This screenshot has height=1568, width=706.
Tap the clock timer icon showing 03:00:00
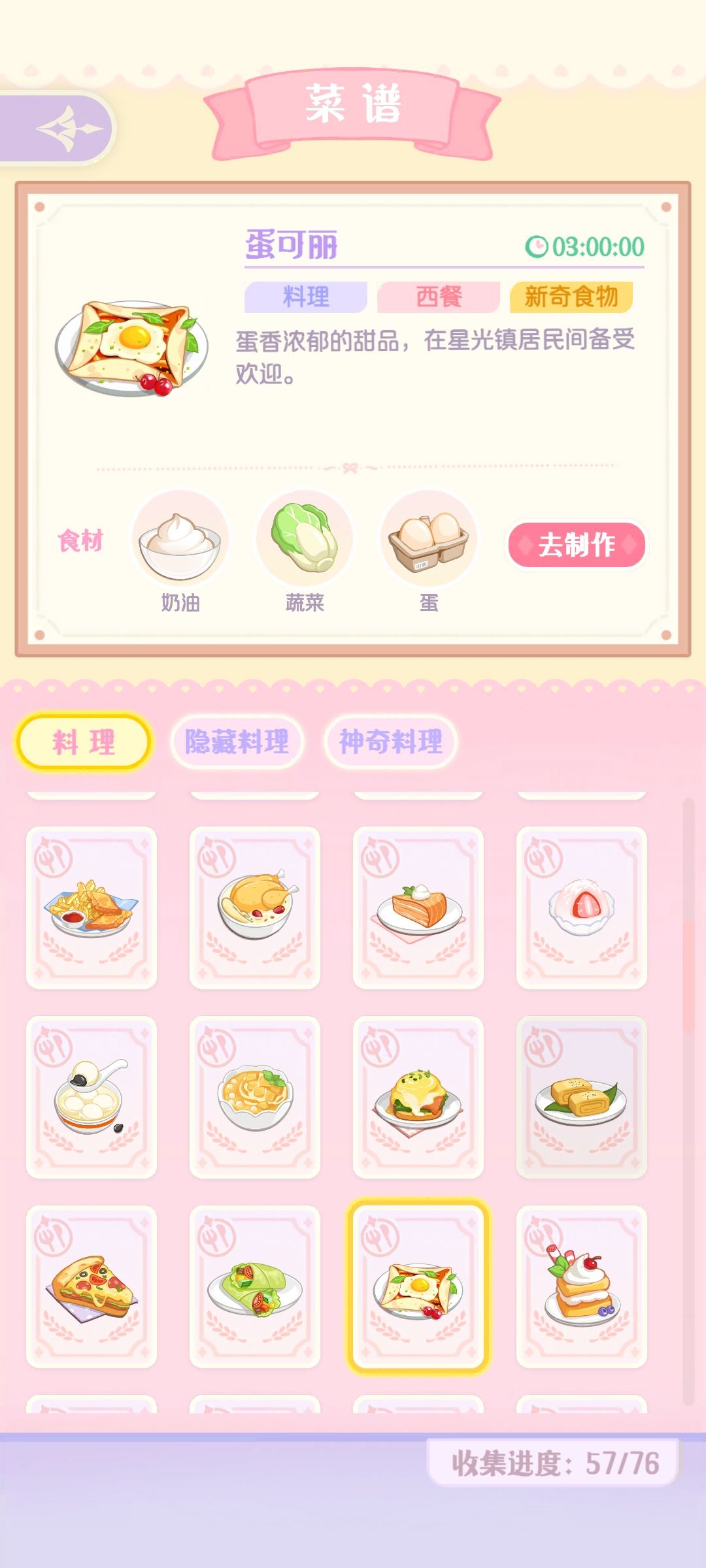[538, 246]
